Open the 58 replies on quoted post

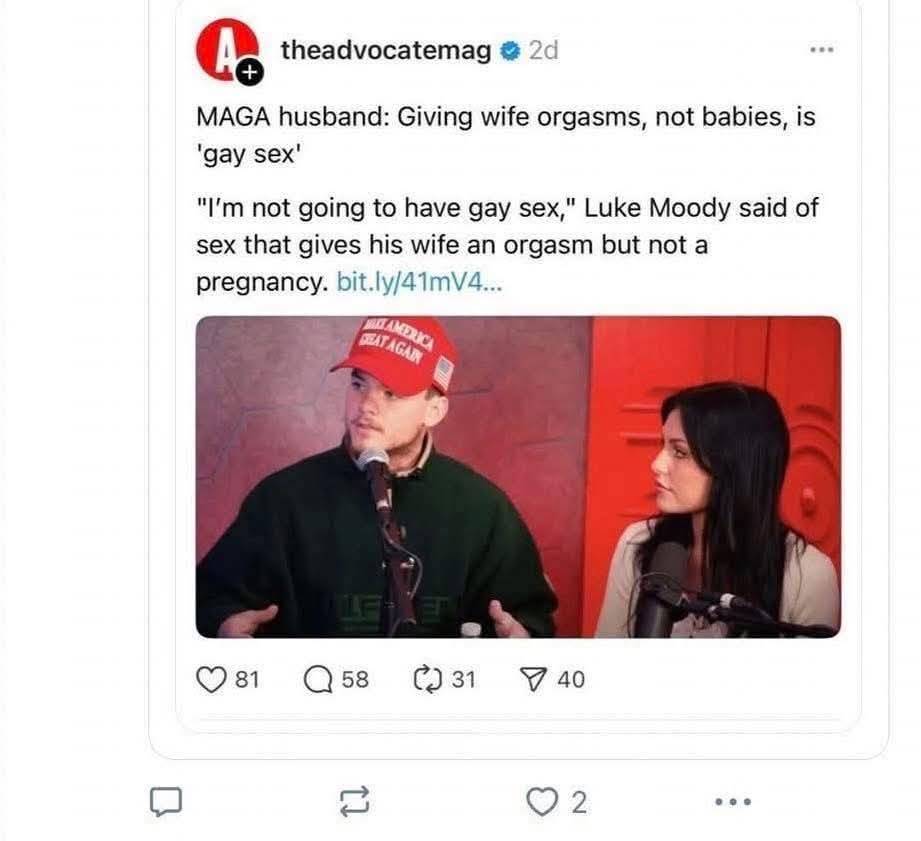pos(318,680)
